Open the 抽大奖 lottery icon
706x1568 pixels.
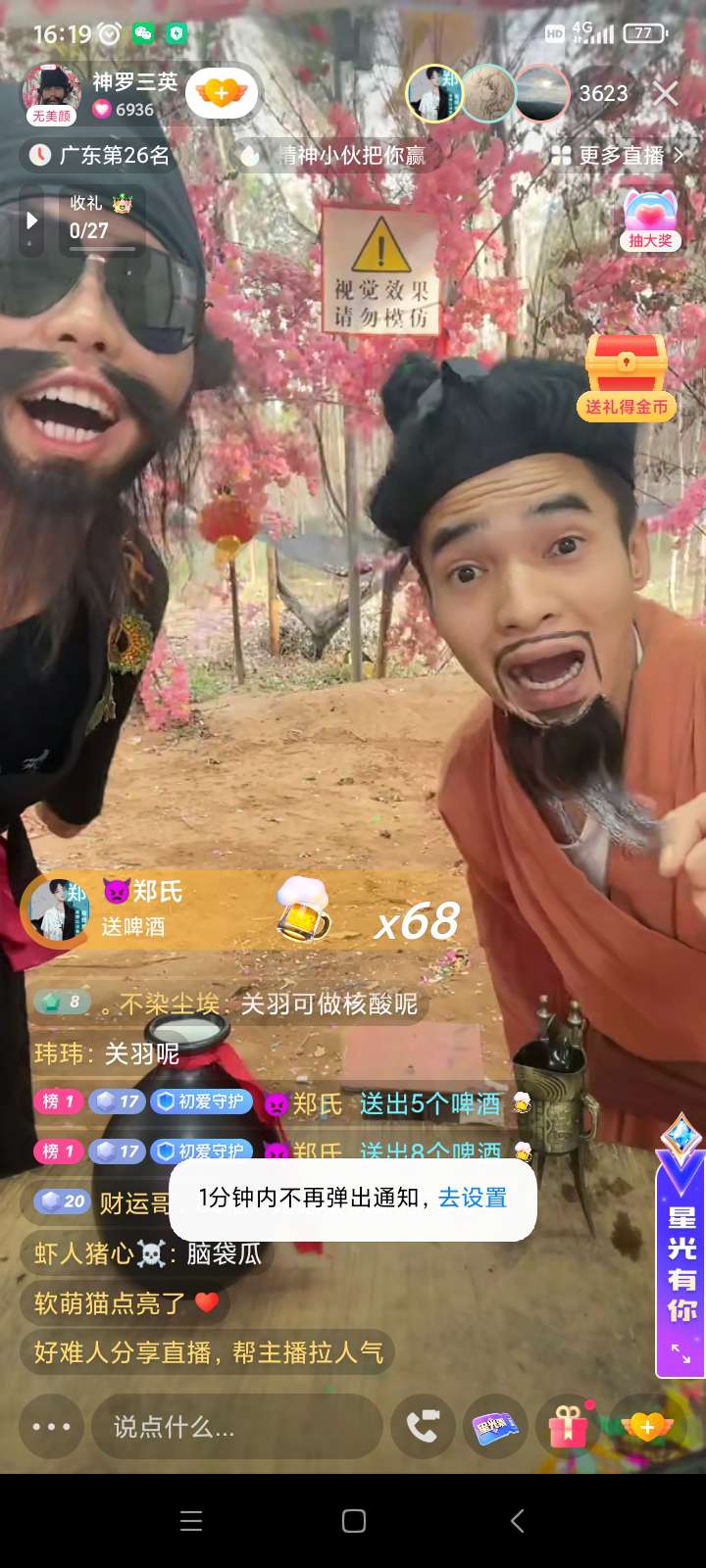click(650, 220)
